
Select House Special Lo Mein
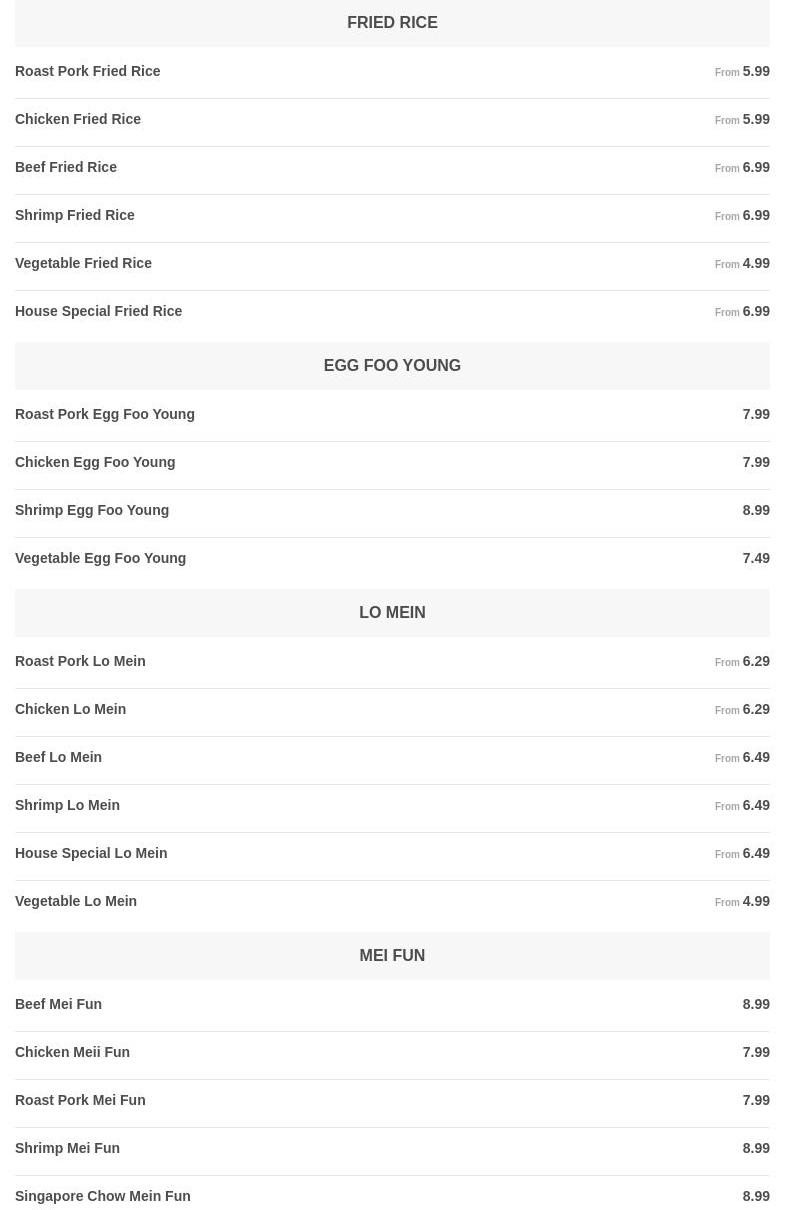91,853
